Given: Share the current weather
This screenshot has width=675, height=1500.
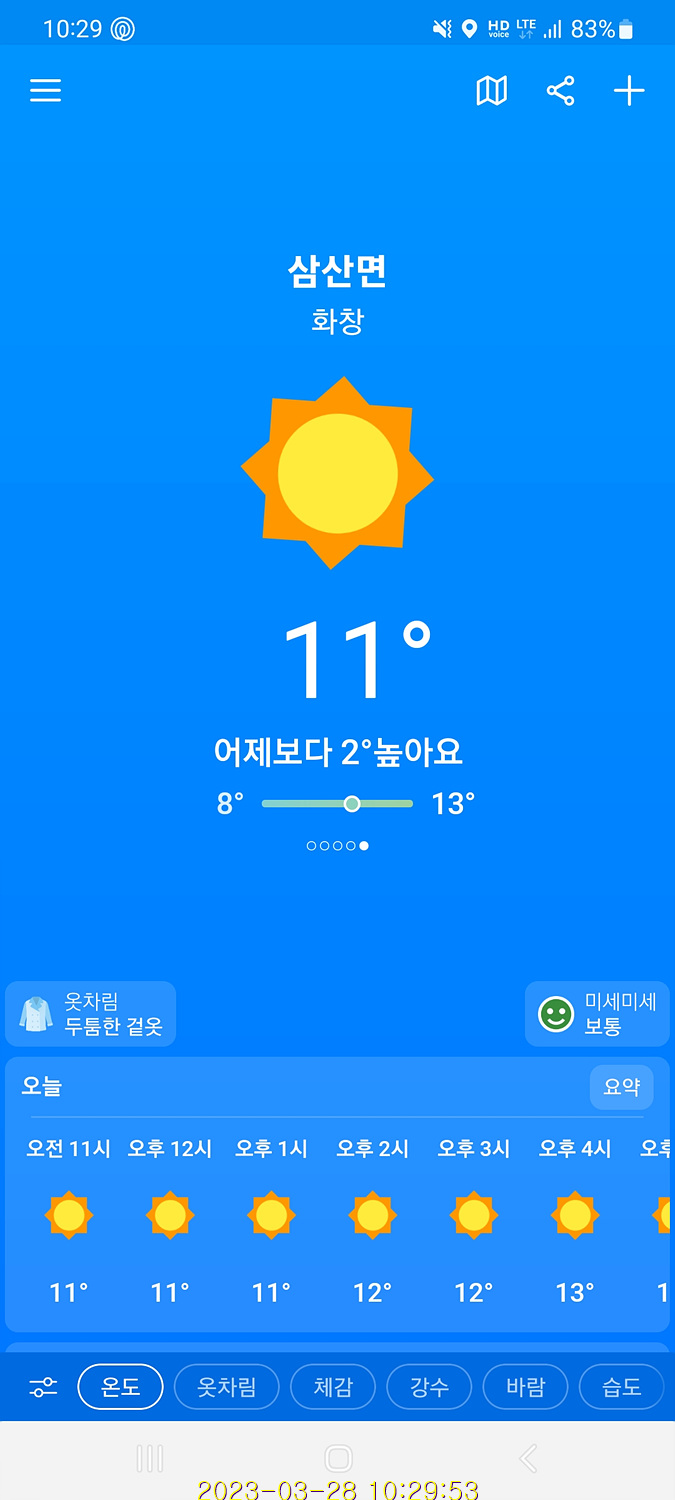Looking at the screenshot, I should [560, 91].
